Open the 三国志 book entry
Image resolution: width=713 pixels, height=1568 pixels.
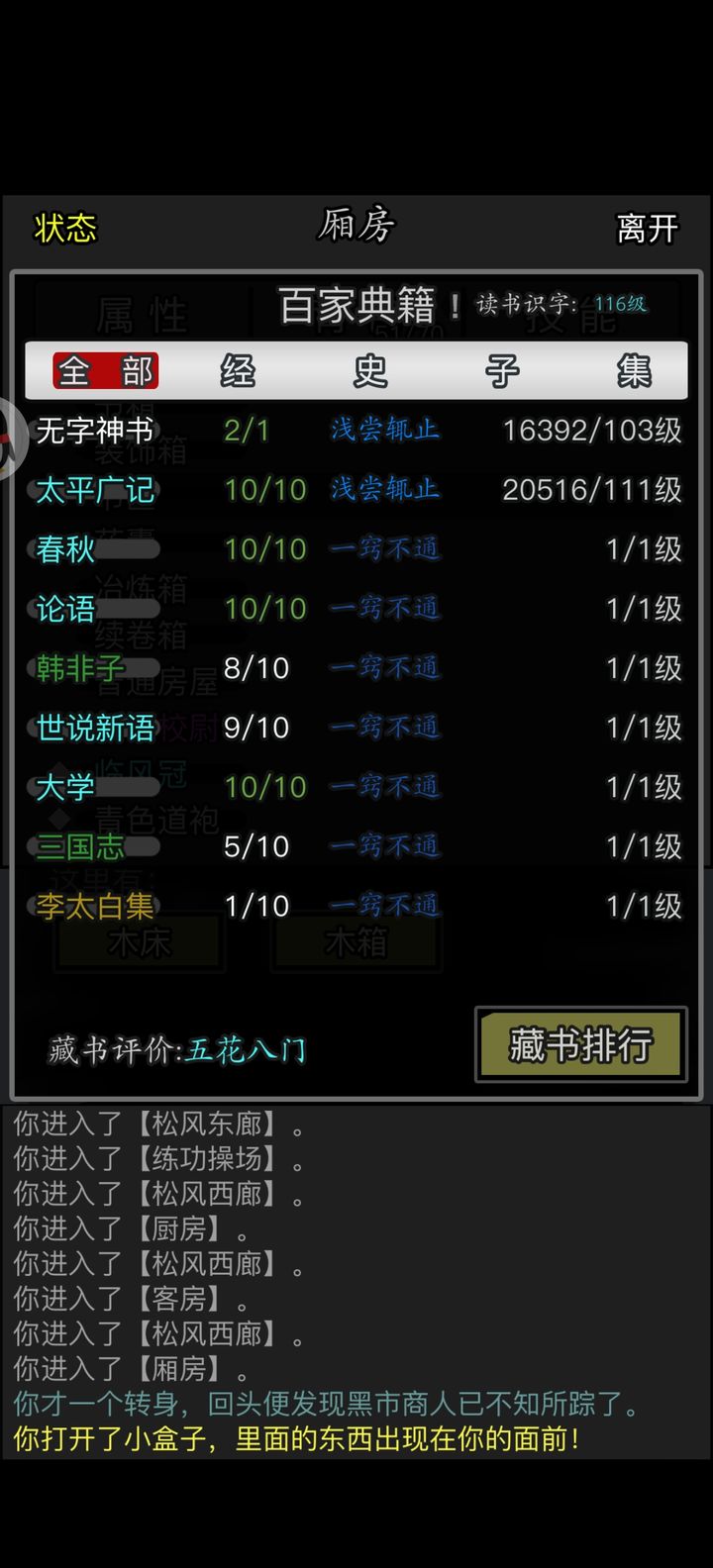(x=79, y=846)
